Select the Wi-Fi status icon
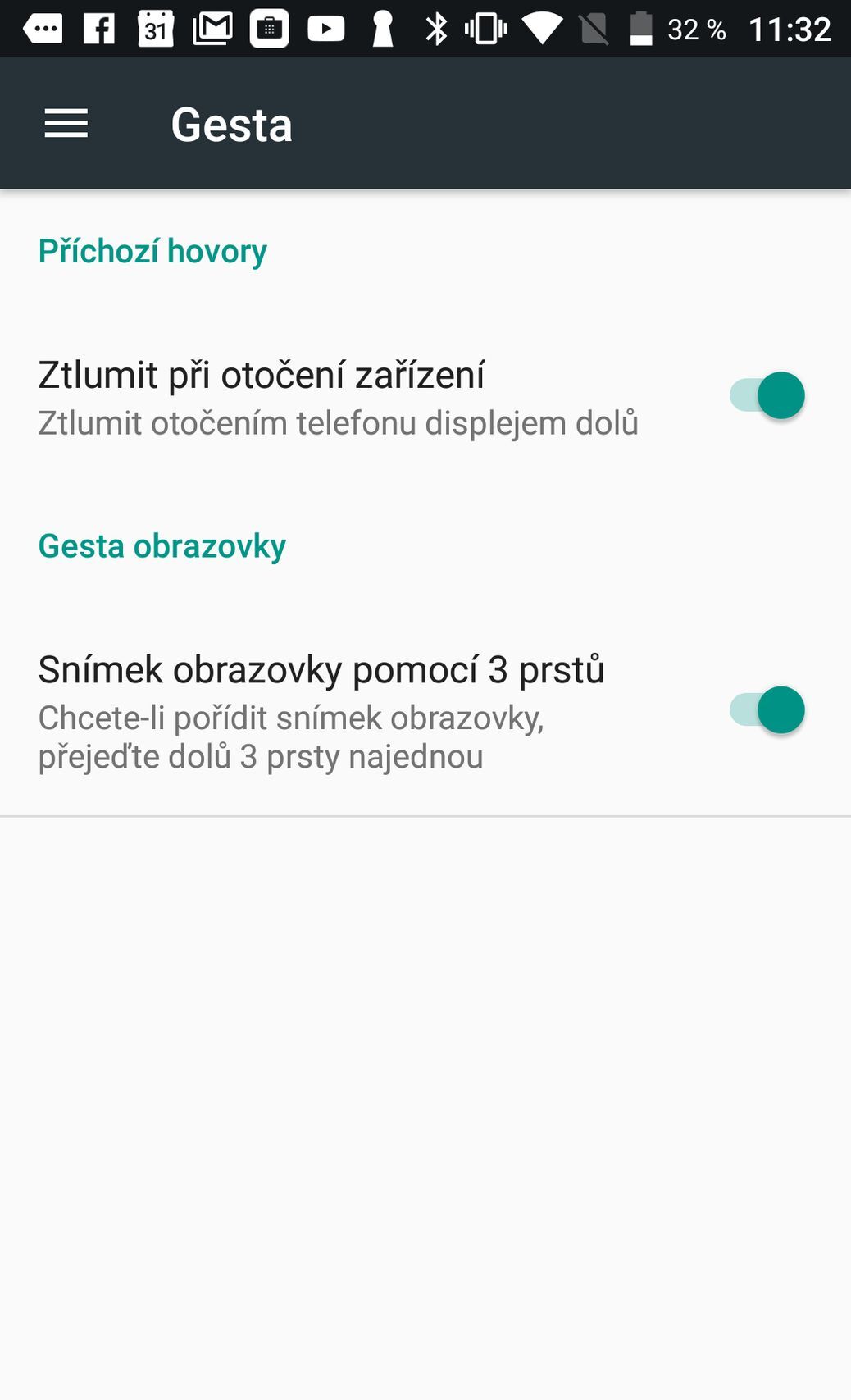The image size is (851, 1400). 543,28
